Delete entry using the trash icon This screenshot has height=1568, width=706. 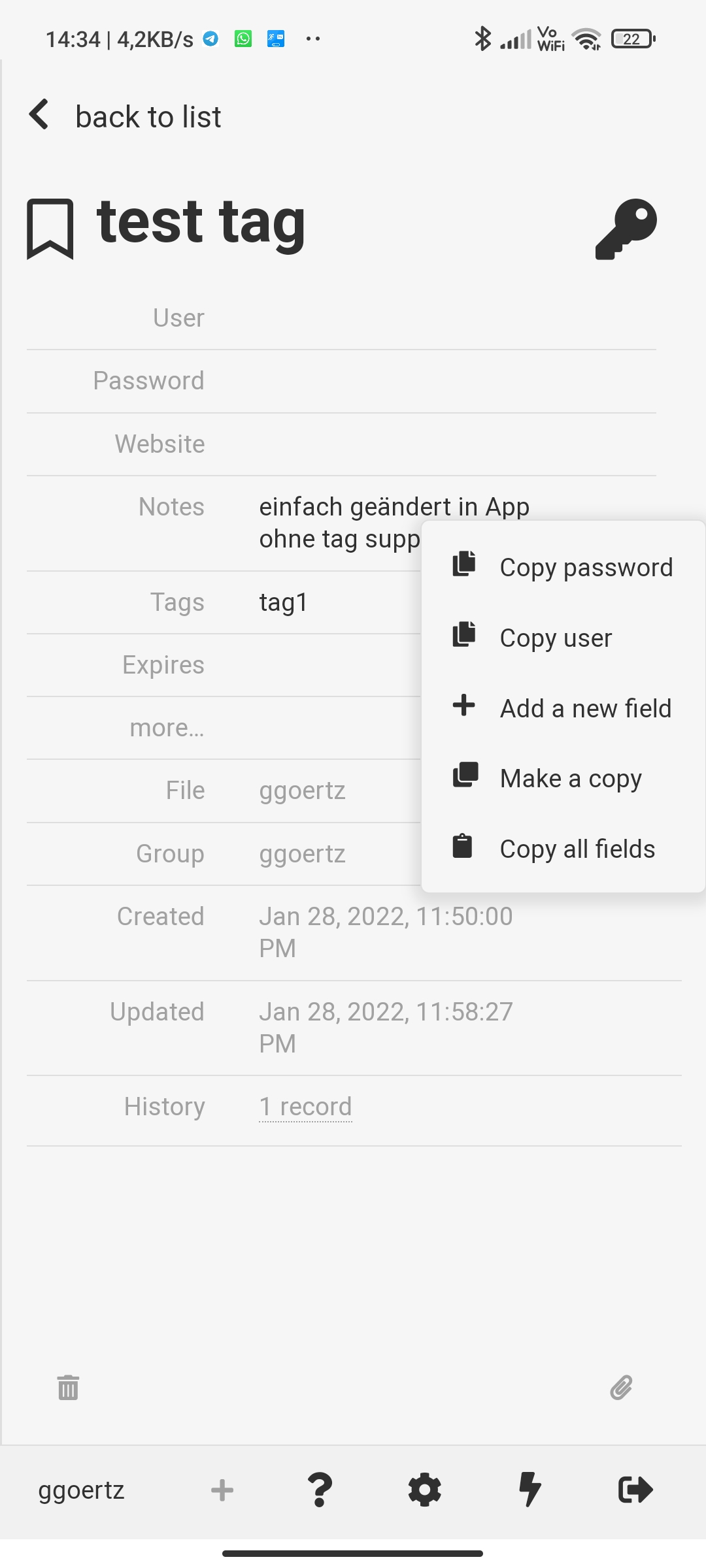point(66,1388)
